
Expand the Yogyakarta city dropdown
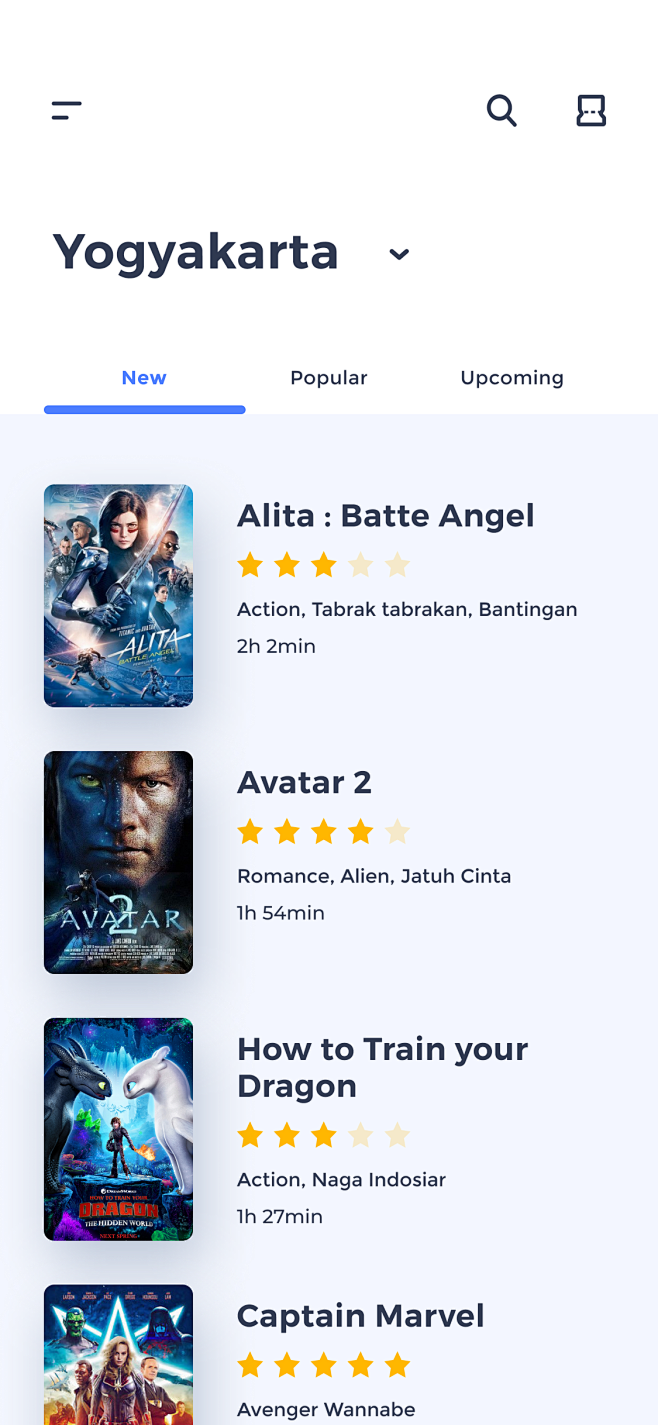398,254
